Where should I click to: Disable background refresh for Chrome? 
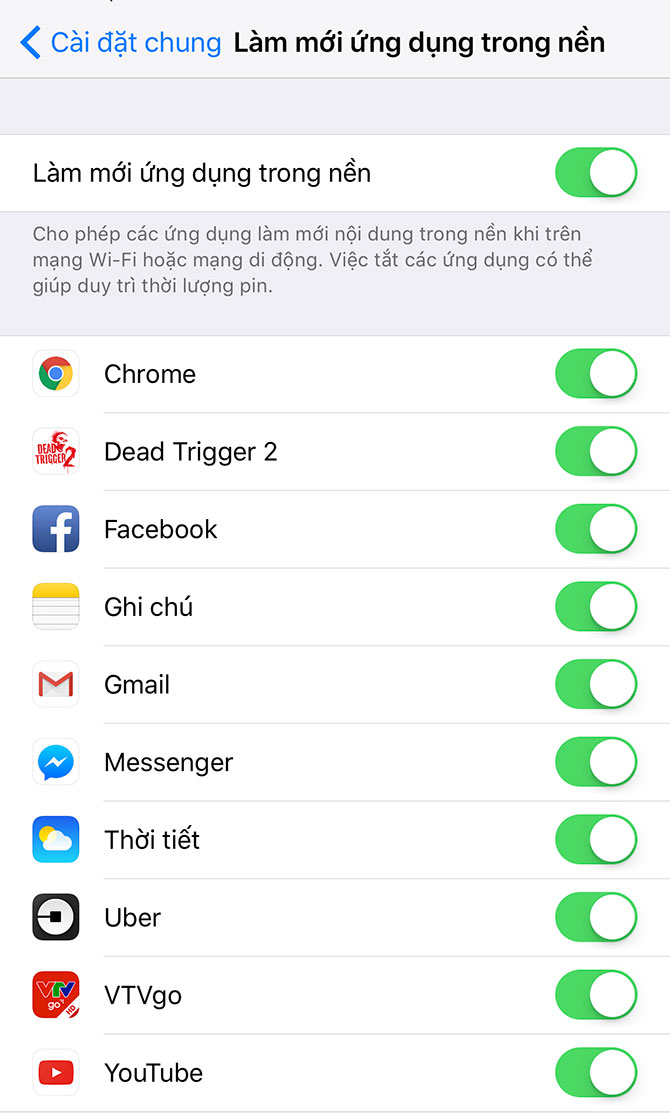point(596,374)
